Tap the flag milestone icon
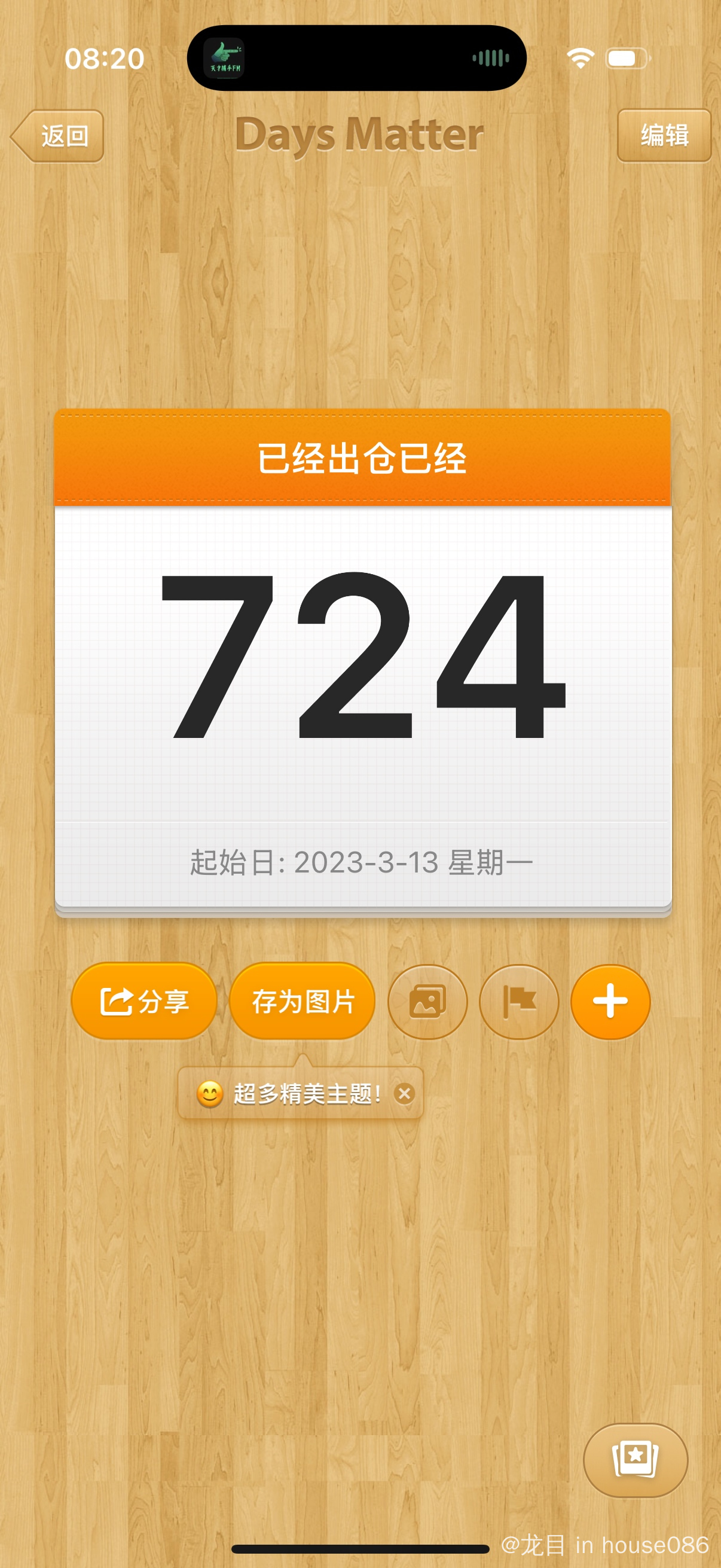 519,1001
